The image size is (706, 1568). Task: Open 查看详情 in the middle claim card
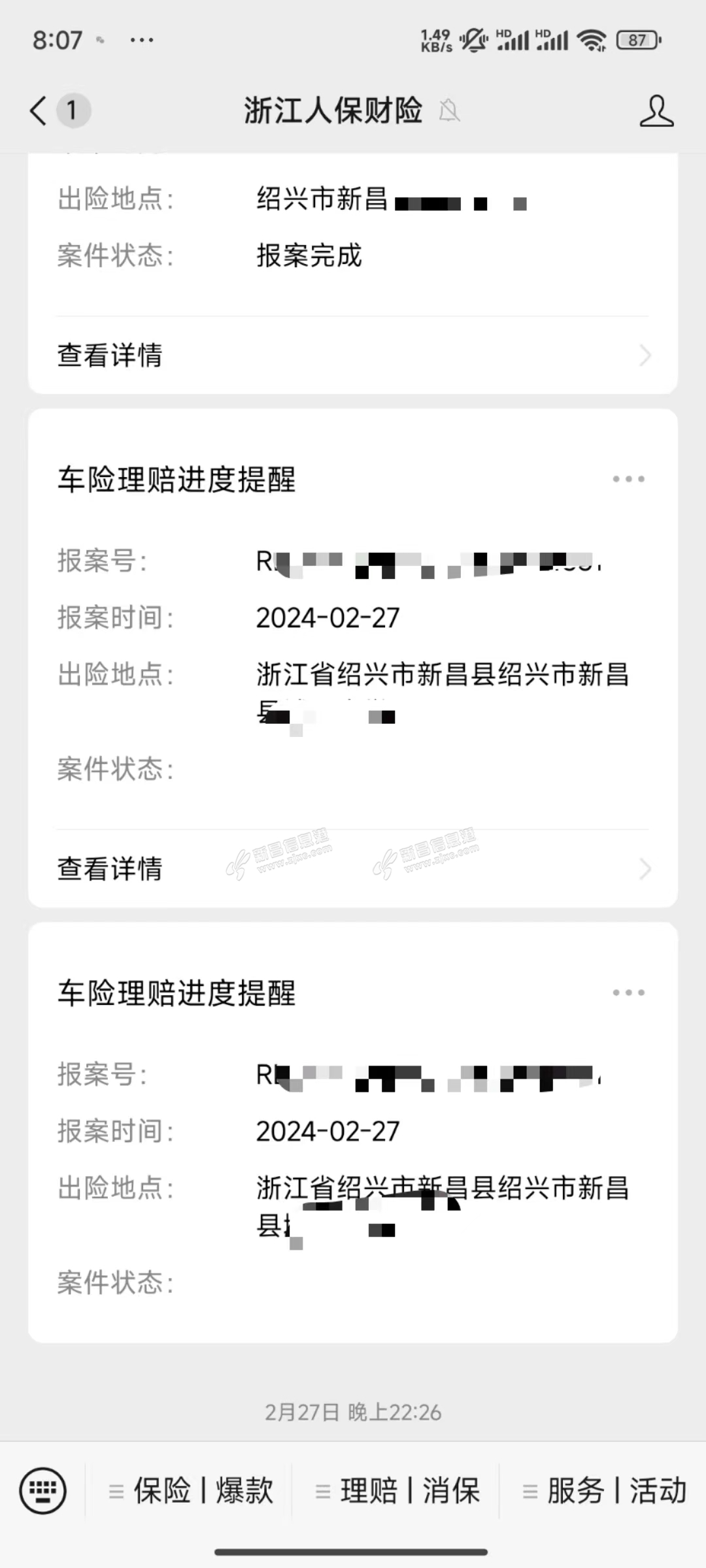[352, 869]
